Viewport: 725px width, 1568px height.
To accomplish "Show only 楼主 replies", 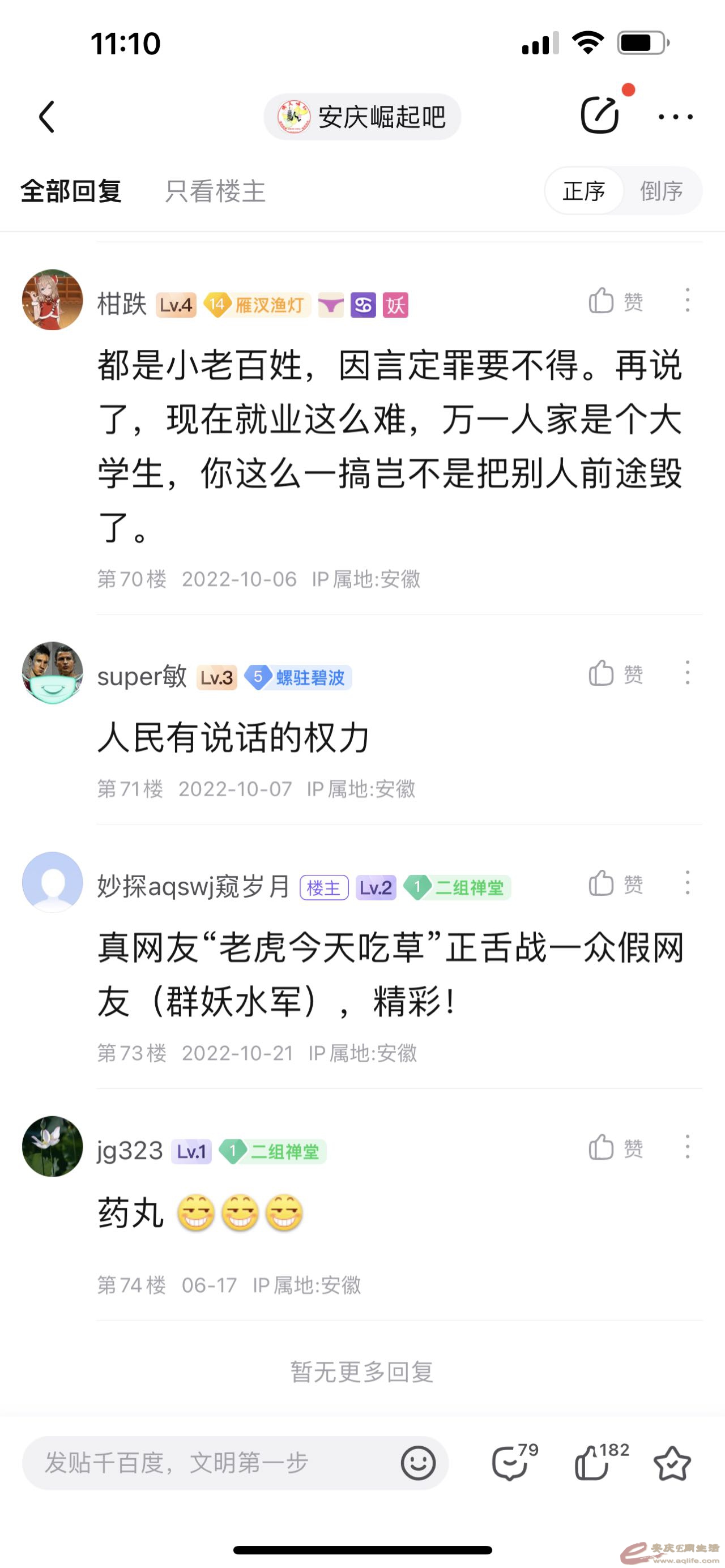I will coord(215,191).
